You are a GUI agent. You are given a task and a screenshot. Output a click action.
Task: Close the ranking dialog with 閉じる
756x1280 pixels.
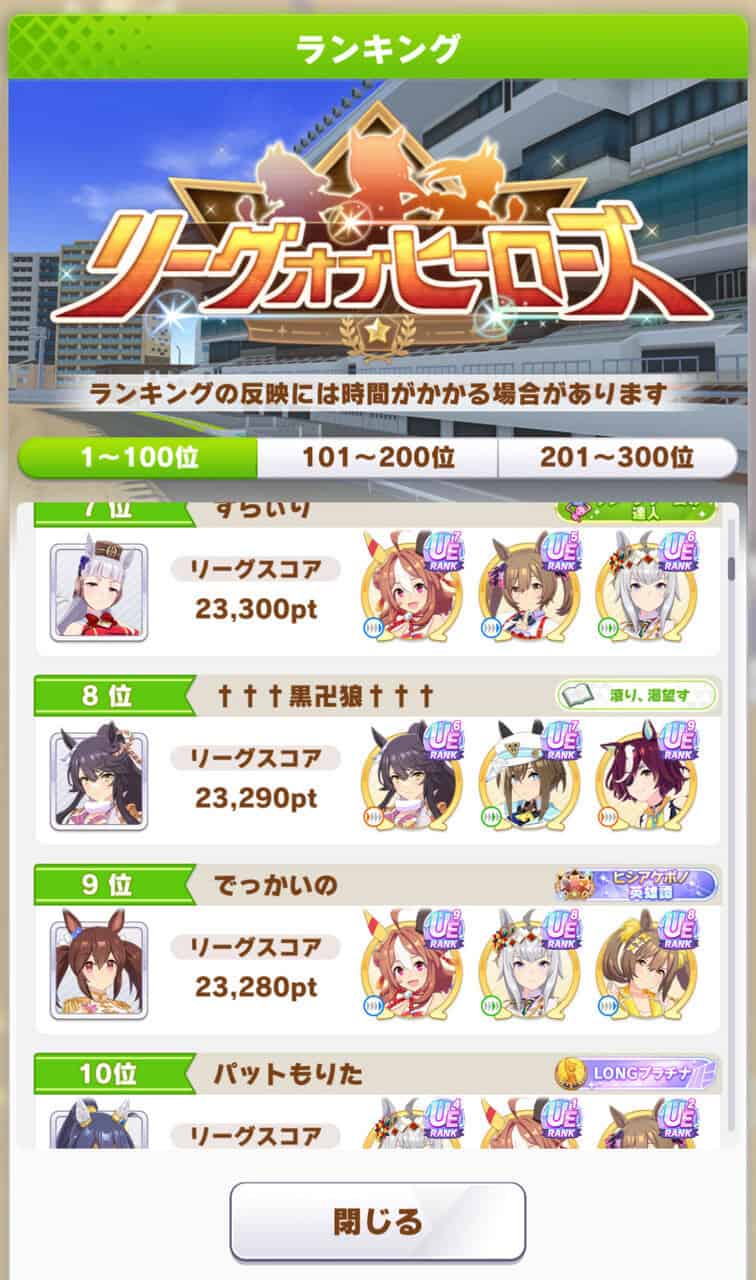[x=378, y=1221]
